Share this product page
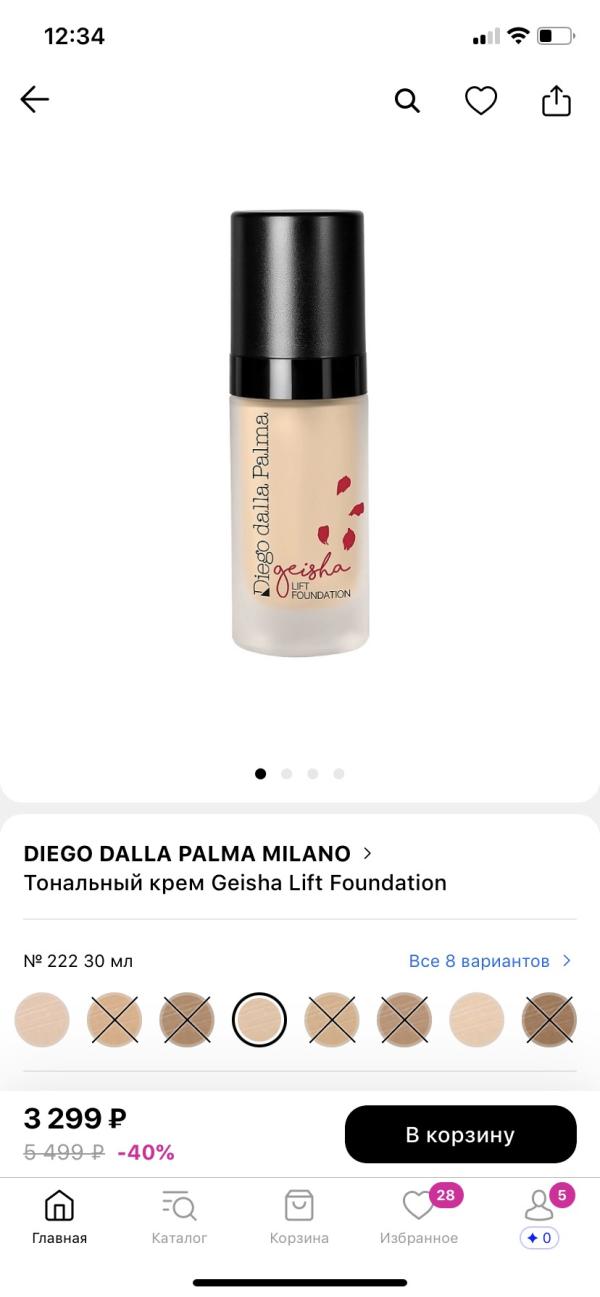 pos(556,100)
